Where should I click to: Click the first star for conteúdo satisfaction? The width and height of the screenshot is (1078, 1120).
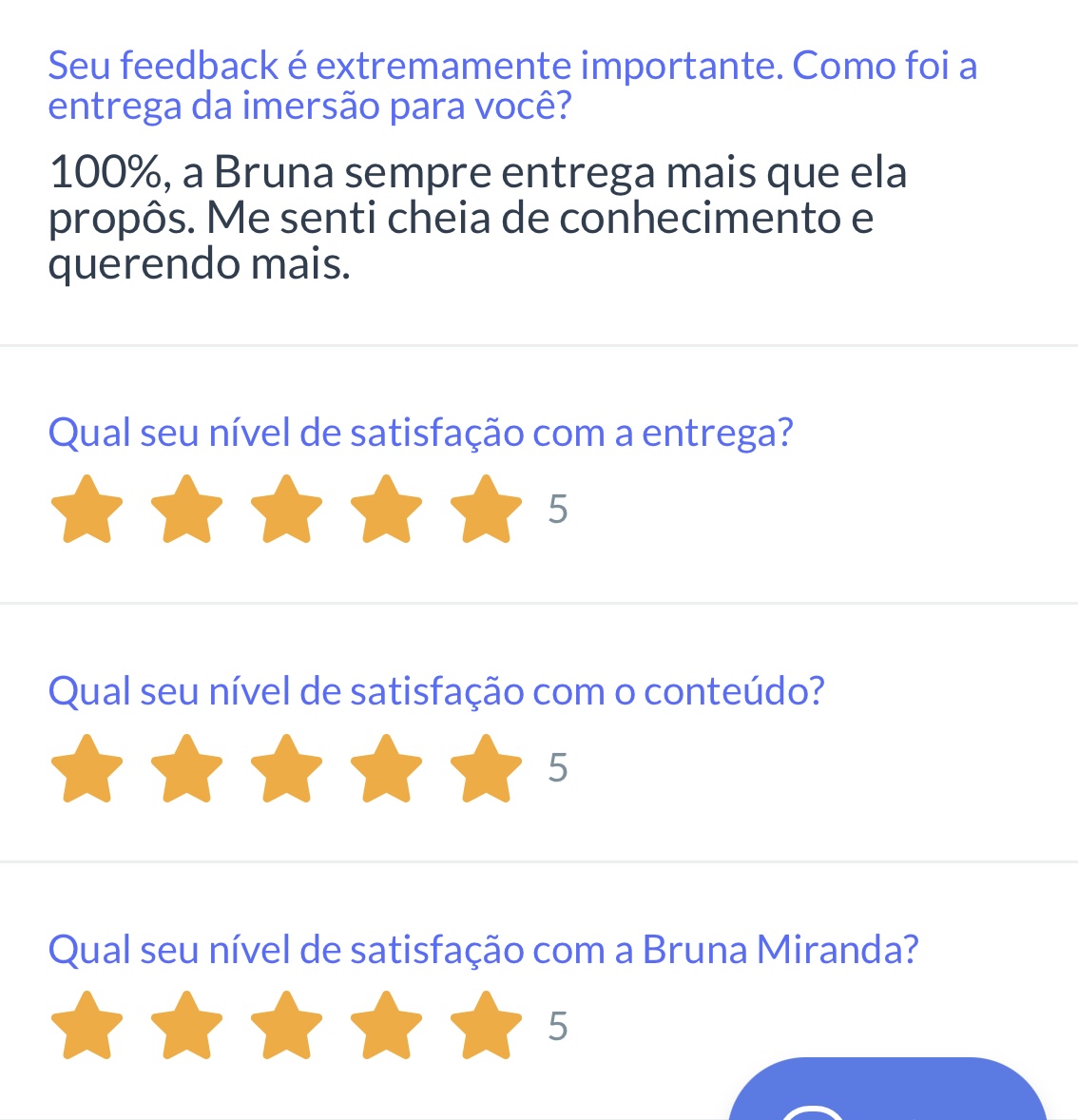(x=87, y=770)
